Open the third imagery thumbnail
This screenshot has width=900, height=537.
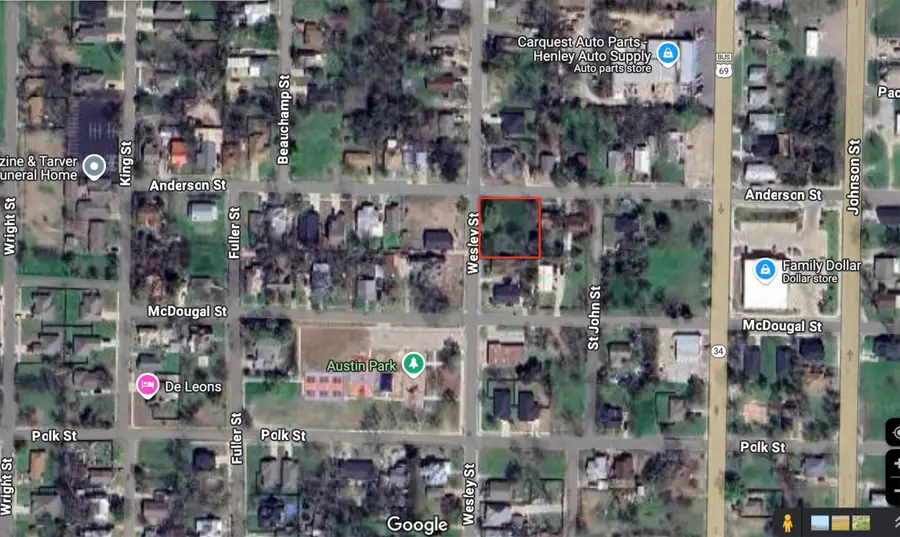(861, 523)
